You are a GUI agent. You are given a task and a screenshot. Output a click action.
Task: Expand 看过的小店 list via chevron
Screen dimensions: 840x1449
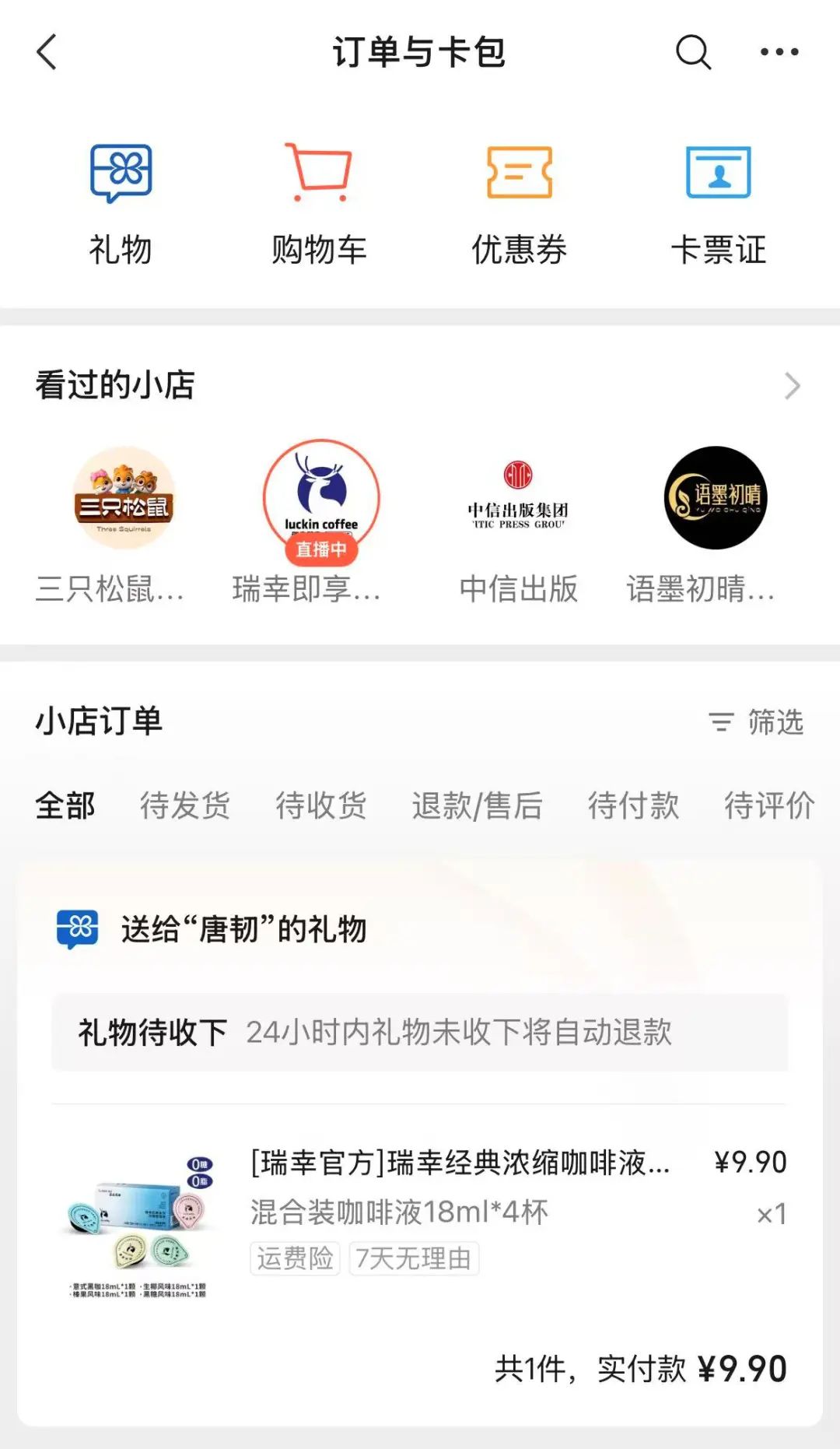pyautogui.click(x=792, y=386)
